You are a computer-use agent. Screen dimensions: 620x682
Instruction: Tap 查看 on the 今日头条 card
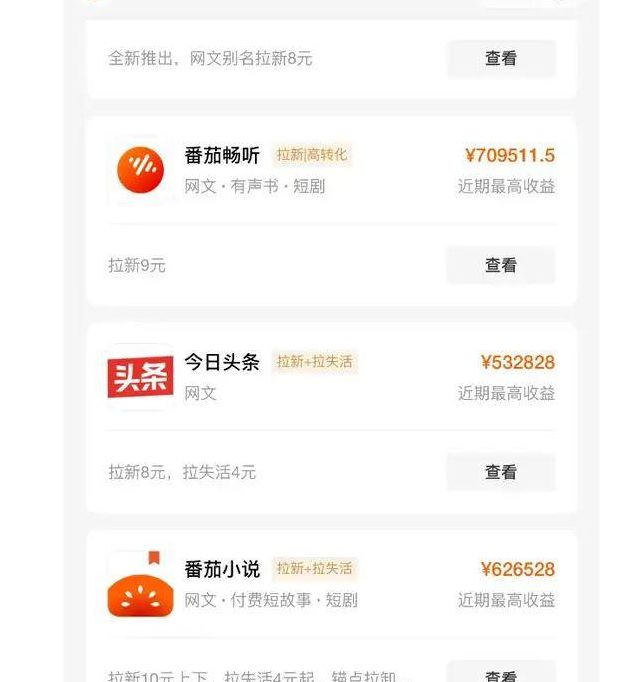pos(500,472)
